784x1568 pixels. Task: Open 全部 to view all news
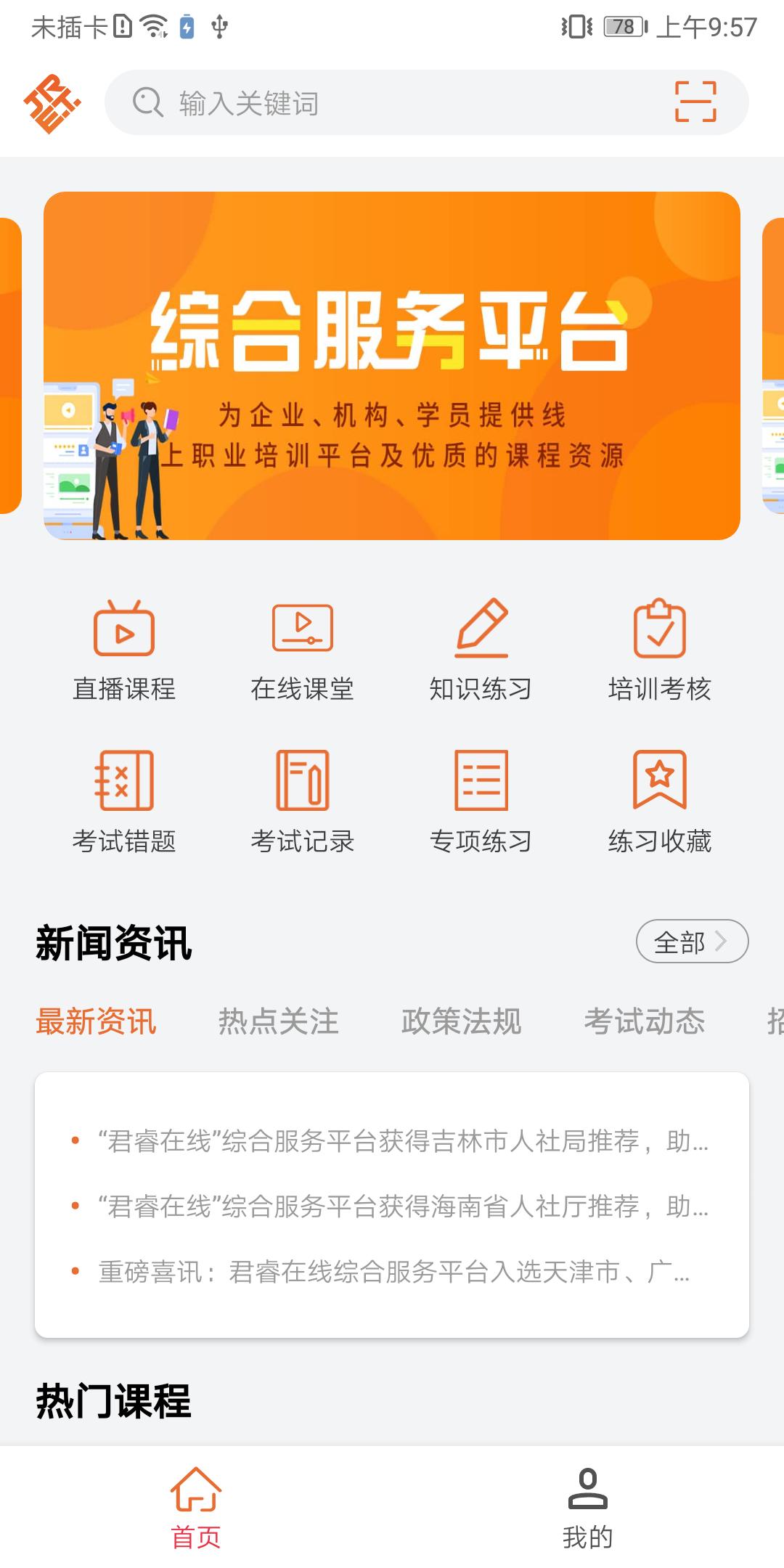(x=690, y=941)
